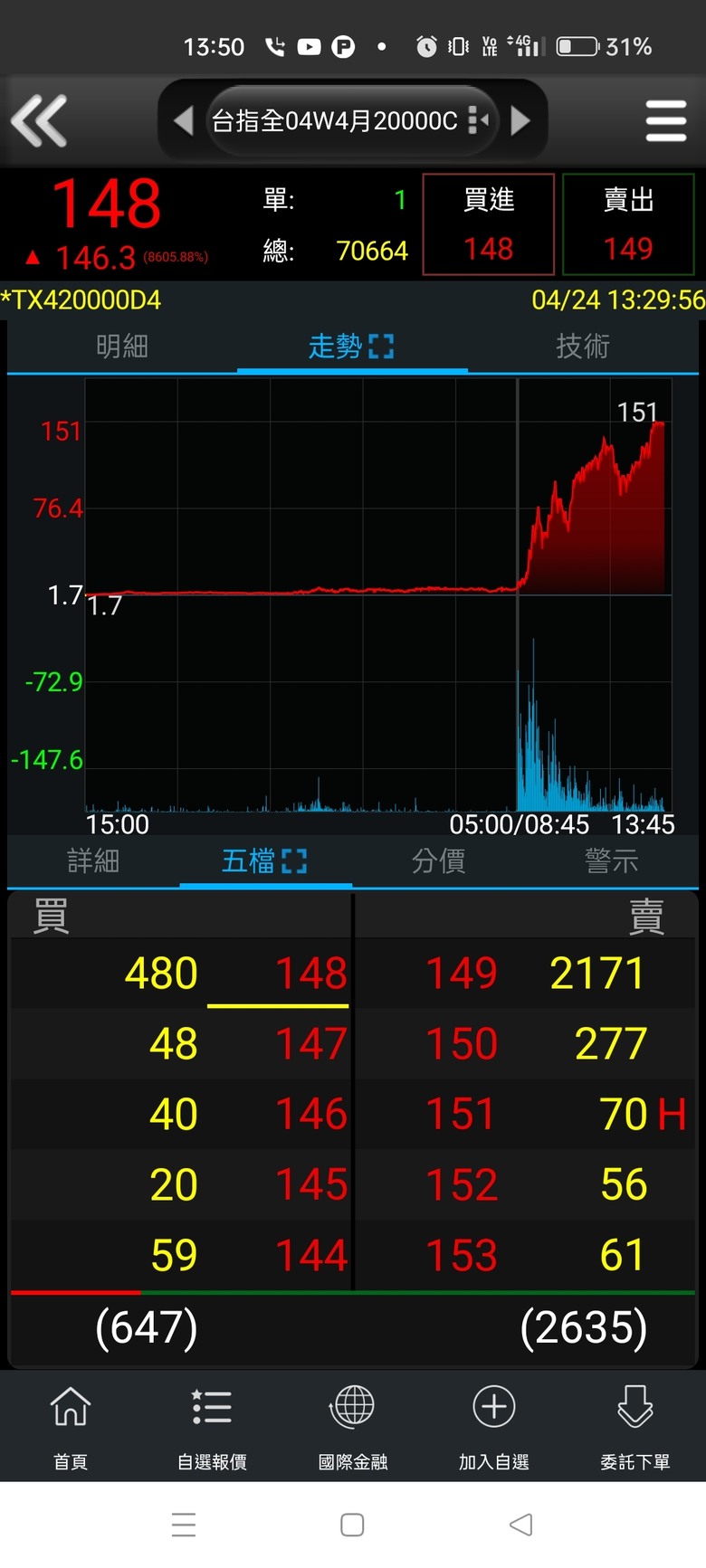Open the 警示 alerts tab

[611, 860]
